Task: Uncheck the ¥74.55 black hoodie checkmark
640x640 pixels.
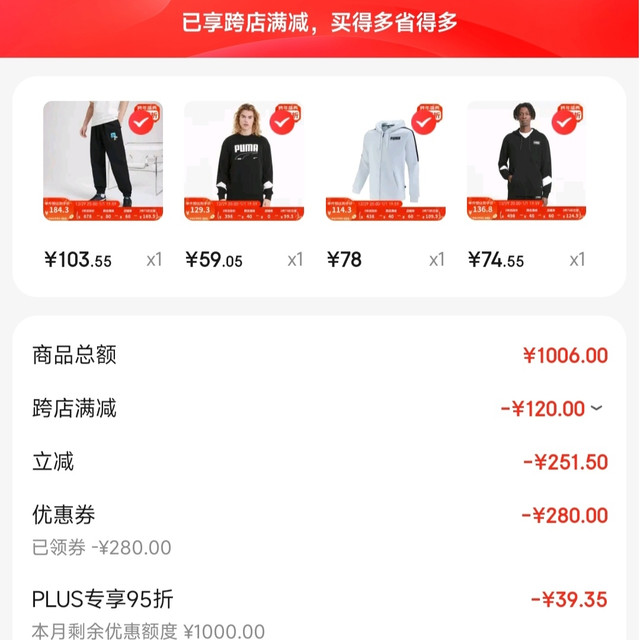Action: tap(565, 123)
